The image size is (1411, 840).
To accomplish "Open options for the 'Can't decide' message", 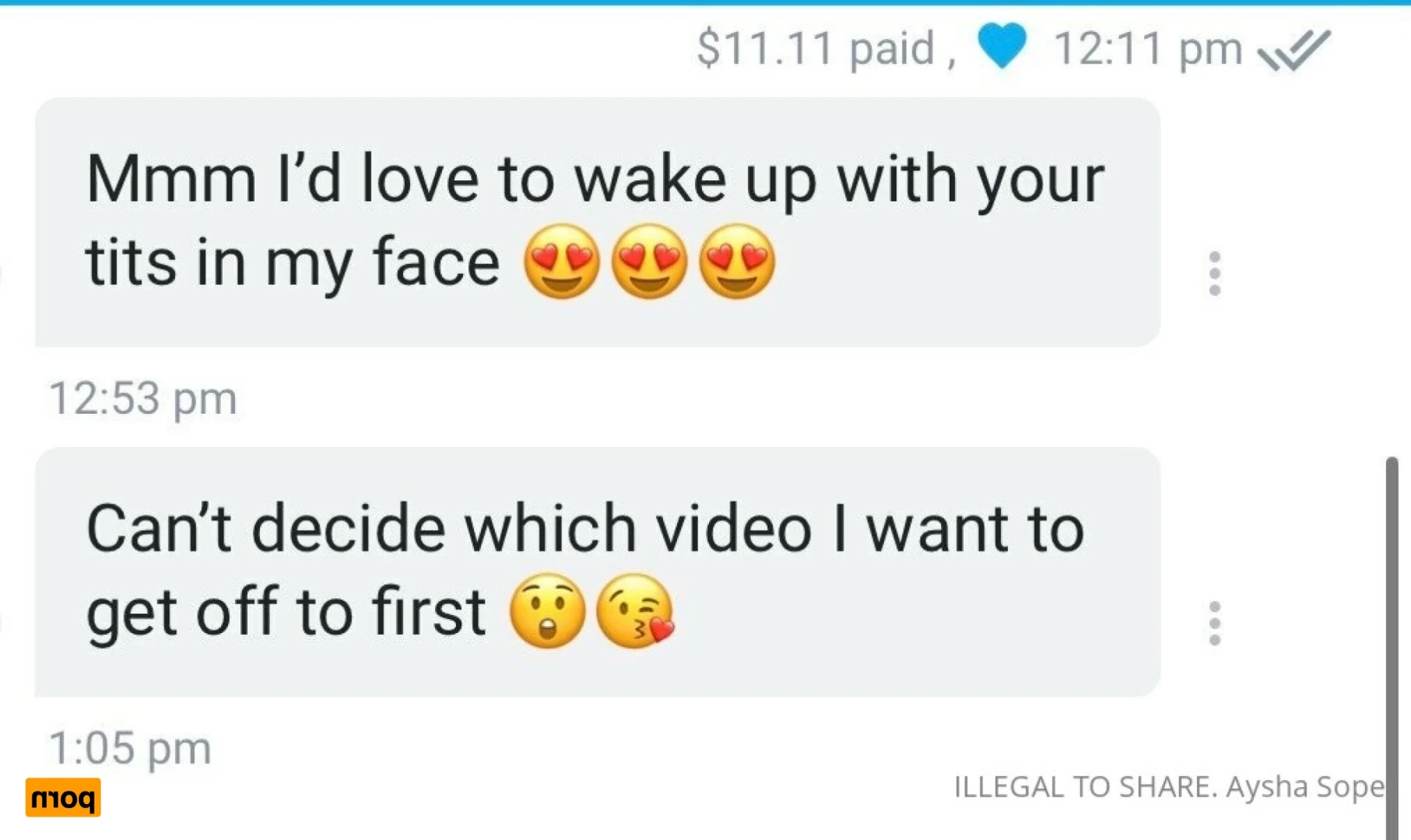I will tap(1214, 623).
